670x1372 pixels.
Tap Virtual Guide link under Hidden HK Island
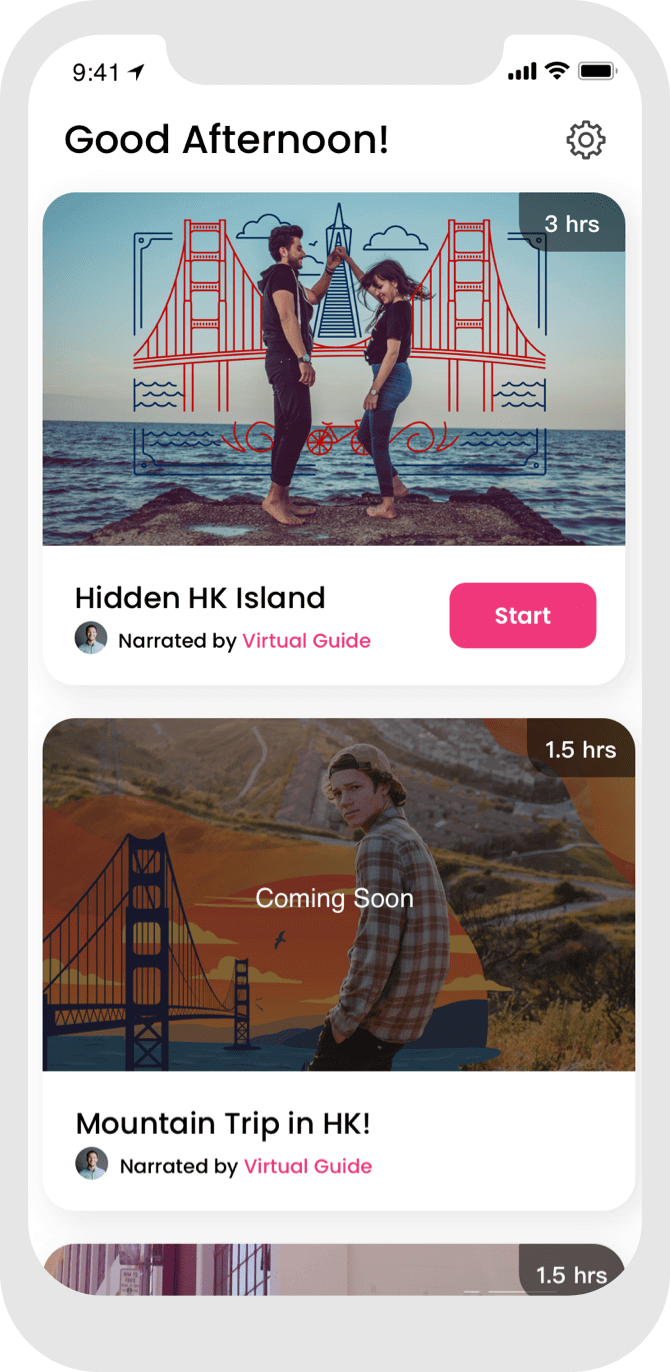click(306, 641)
